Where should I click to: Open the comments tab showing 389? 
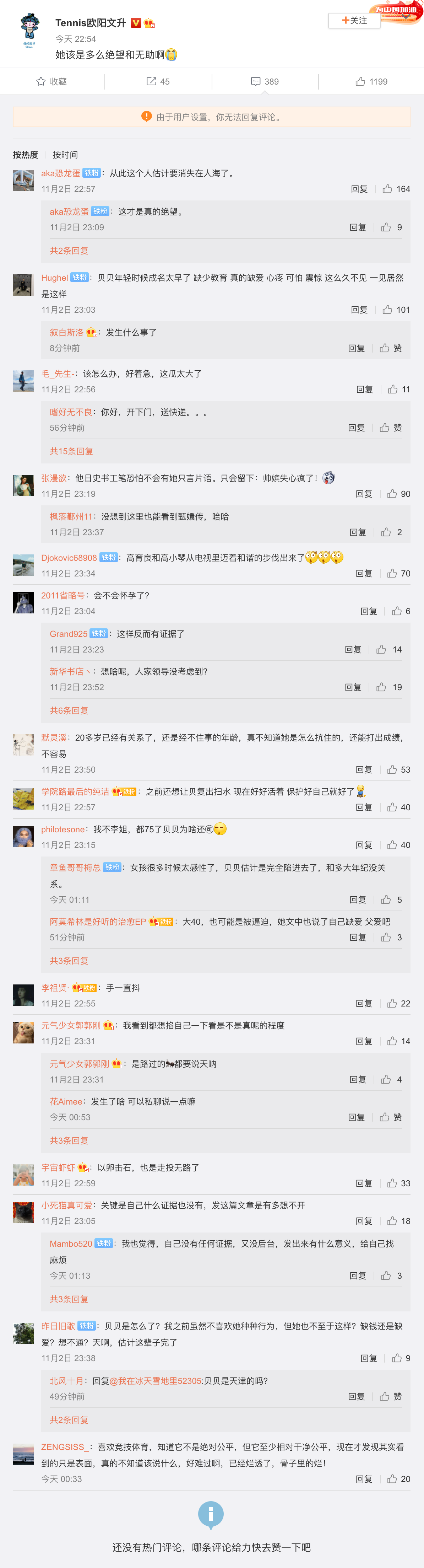[265, 82]
